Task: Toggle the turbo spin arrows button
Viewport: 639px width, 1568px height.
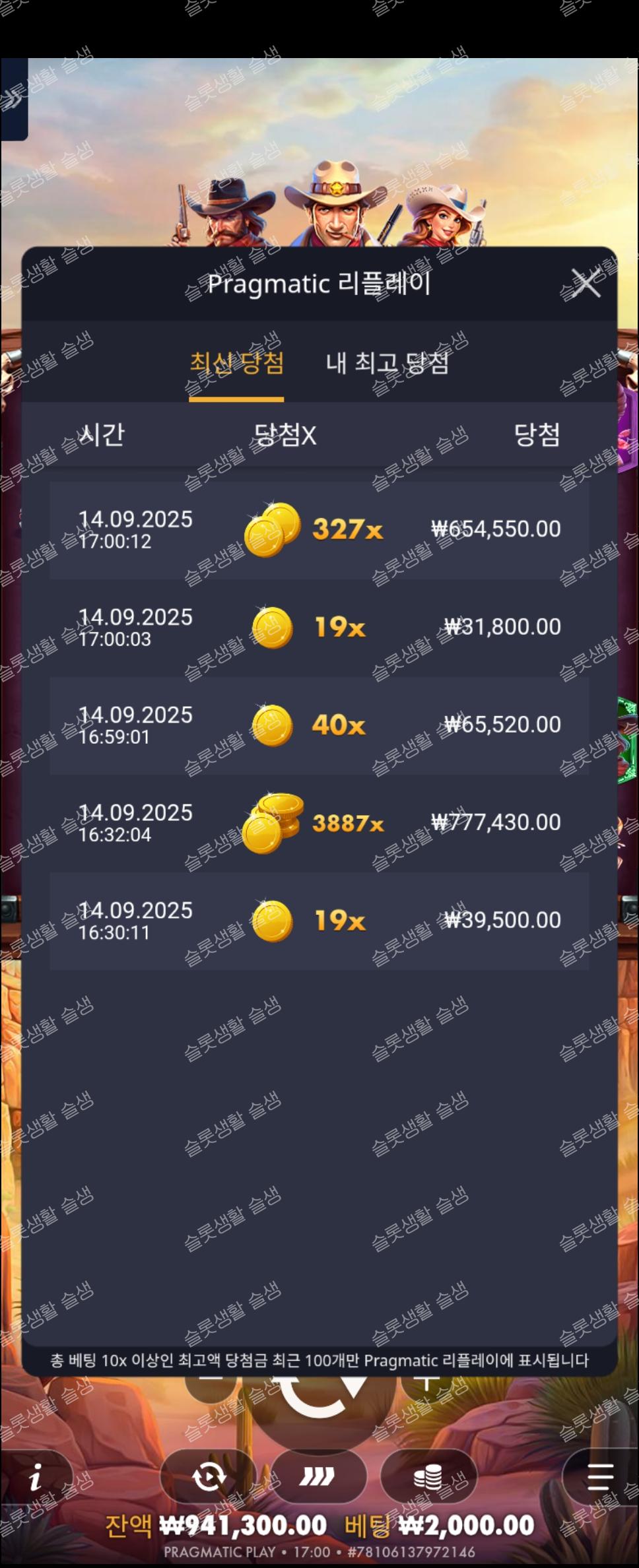Action: click(x=318, y=1477)
